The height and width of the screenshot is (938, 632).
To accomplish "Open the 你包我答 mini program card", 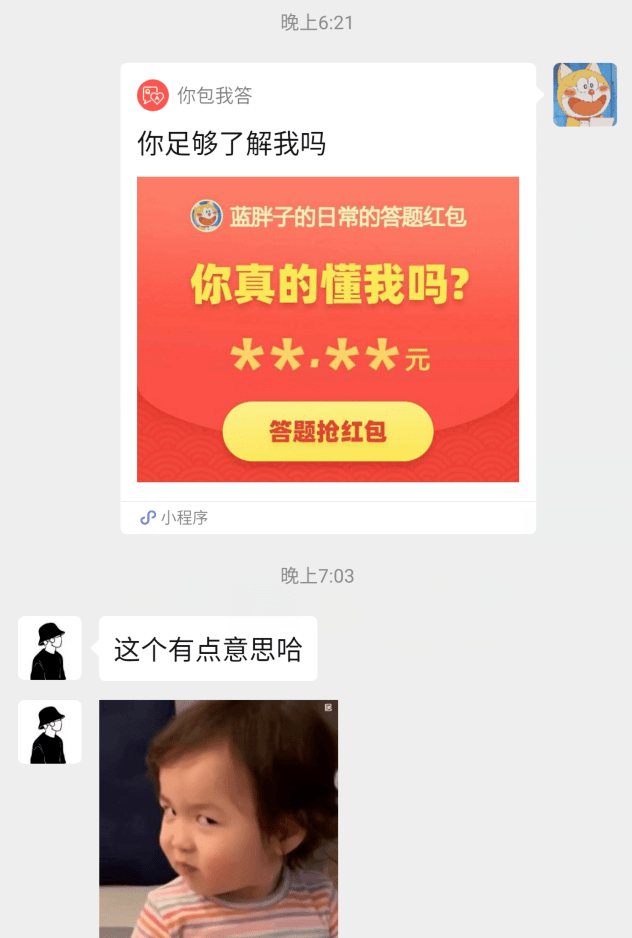I will coord(328,300).
